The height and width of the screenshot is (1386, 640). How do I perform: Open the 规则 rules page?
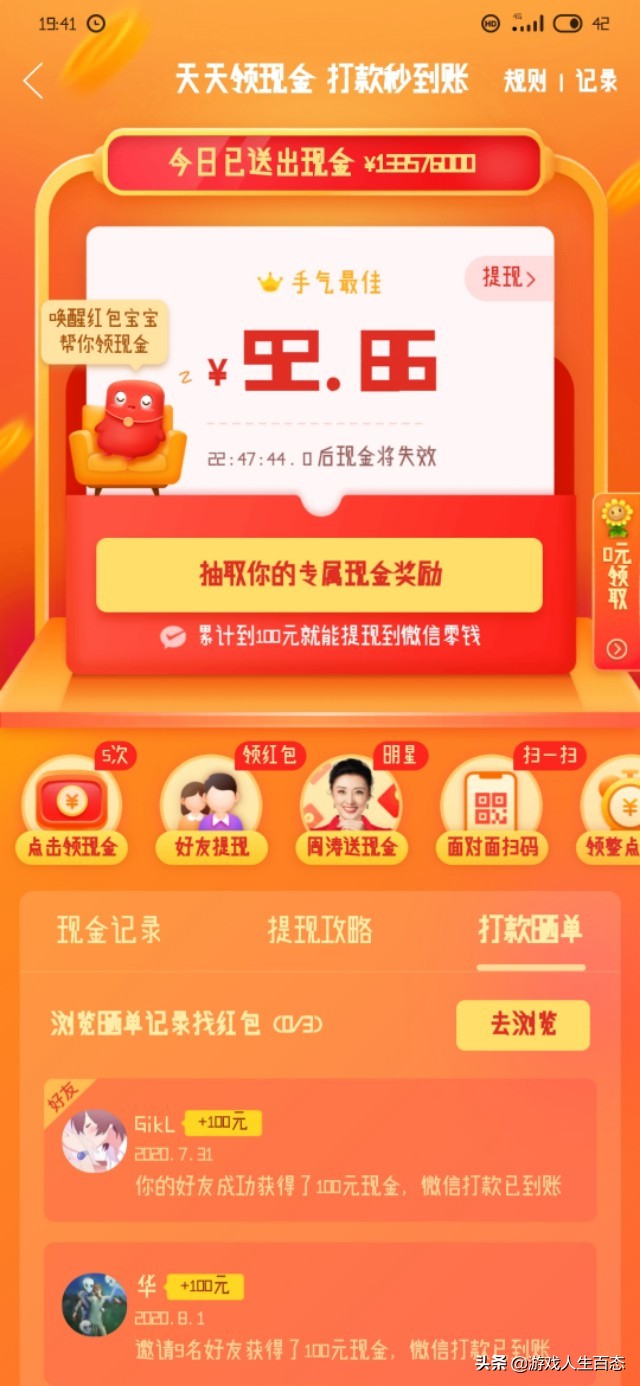(525, 81)
